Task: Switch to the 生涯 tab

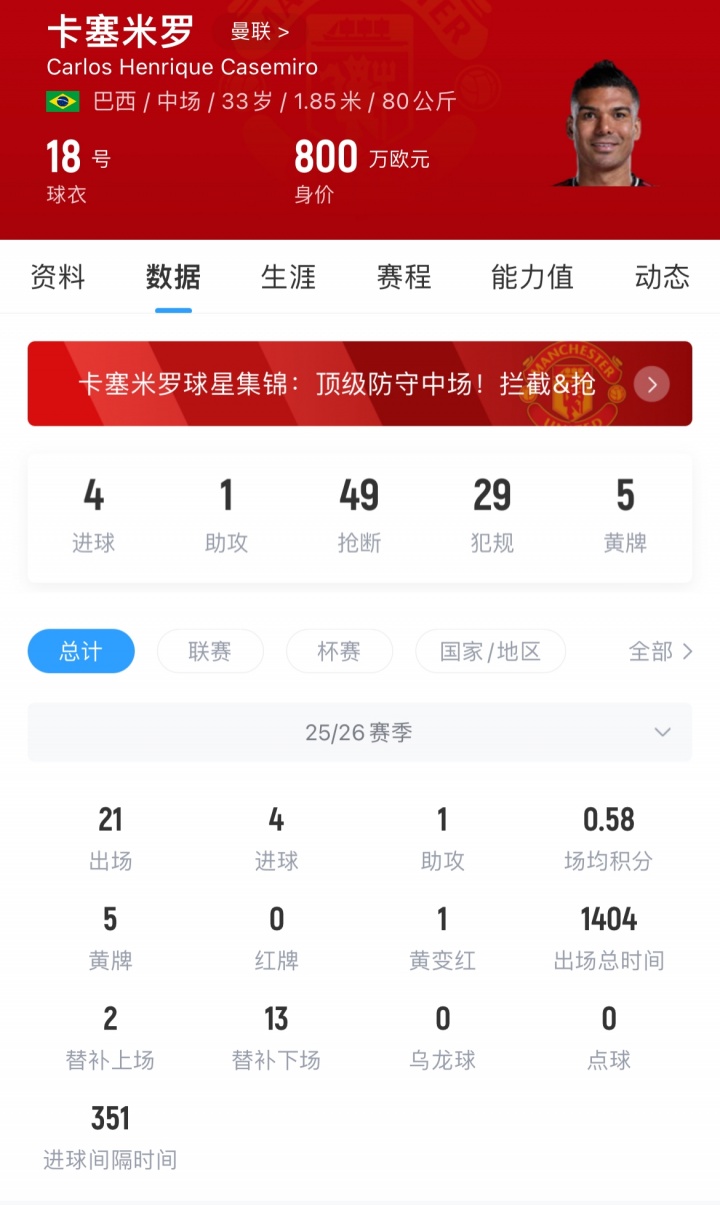Action: [288, 277]
